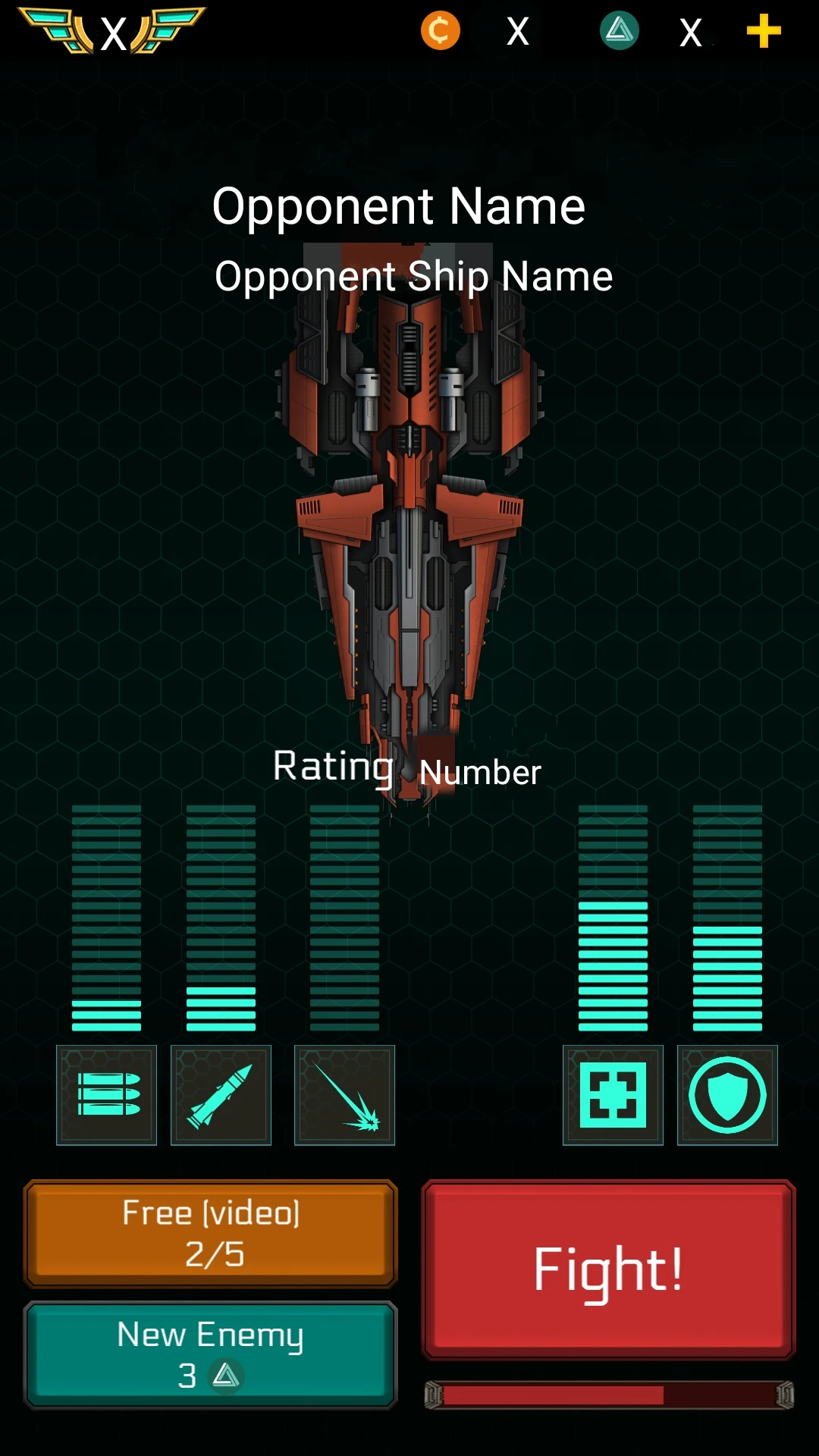This screenshot has width=819, height=1456.
Task: Open the armor plating stat icon
Action: point(613,1095)
